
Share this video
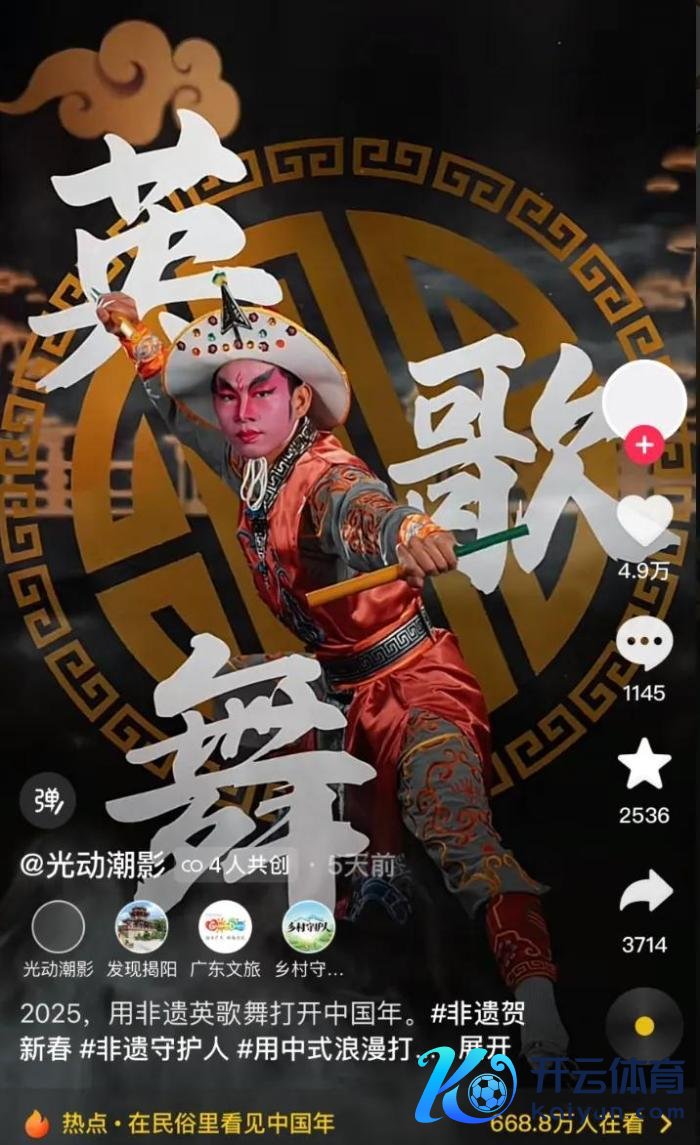[644, 893]
